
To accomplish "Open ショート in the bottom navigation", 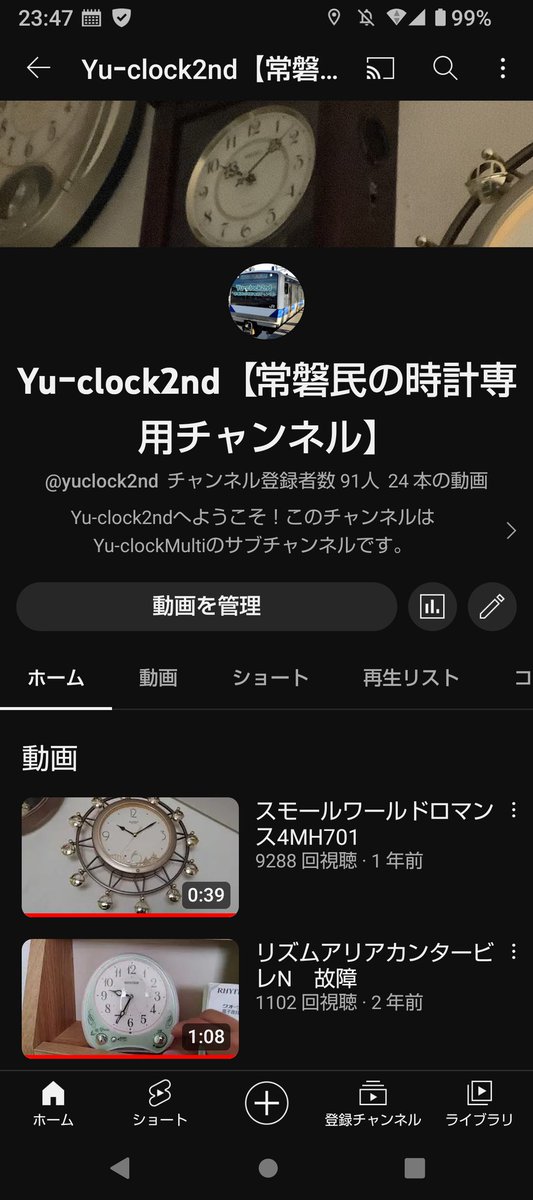I will point(160,1103).
